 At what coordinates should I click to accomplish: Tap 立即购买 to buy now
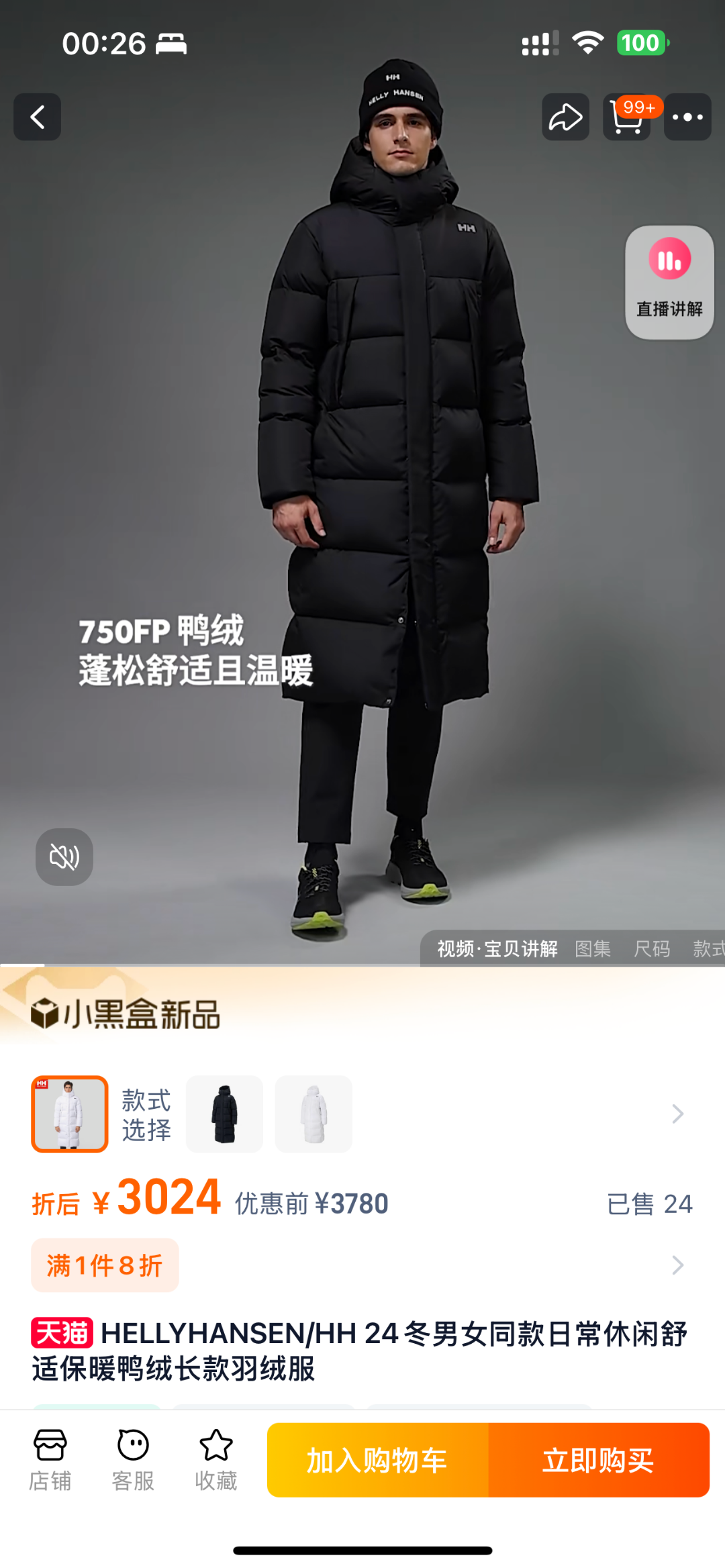(x=599, y=1460)
